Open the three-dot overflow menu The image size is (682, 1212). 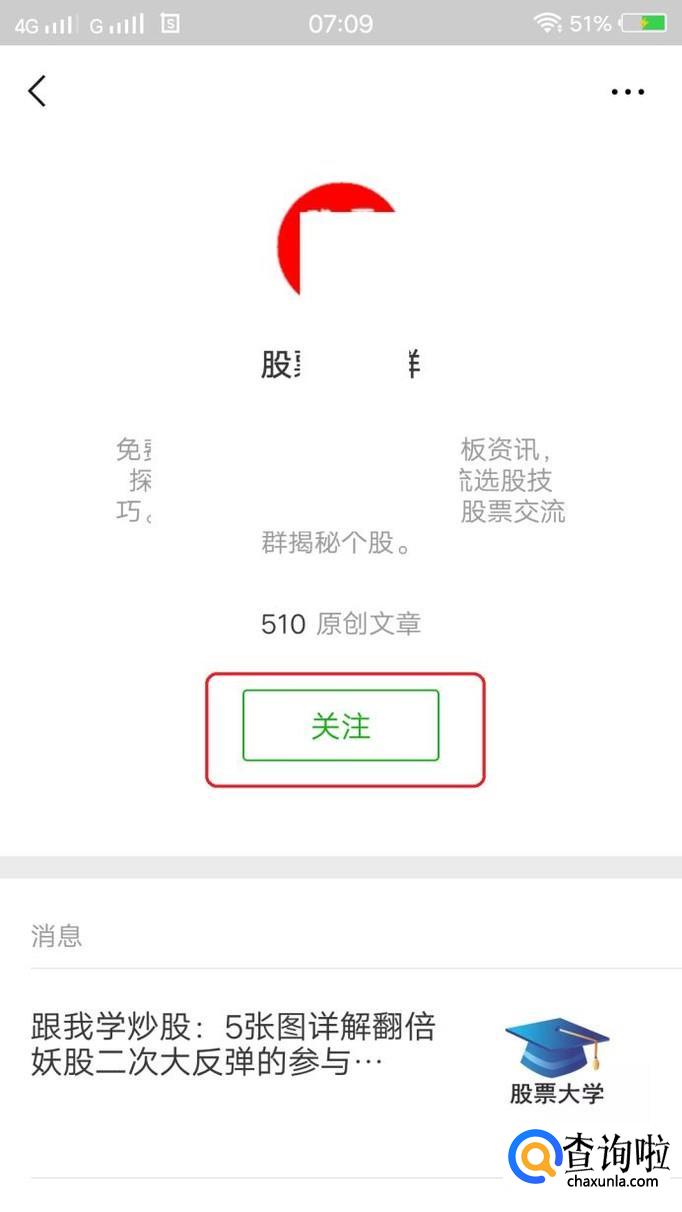627,92
